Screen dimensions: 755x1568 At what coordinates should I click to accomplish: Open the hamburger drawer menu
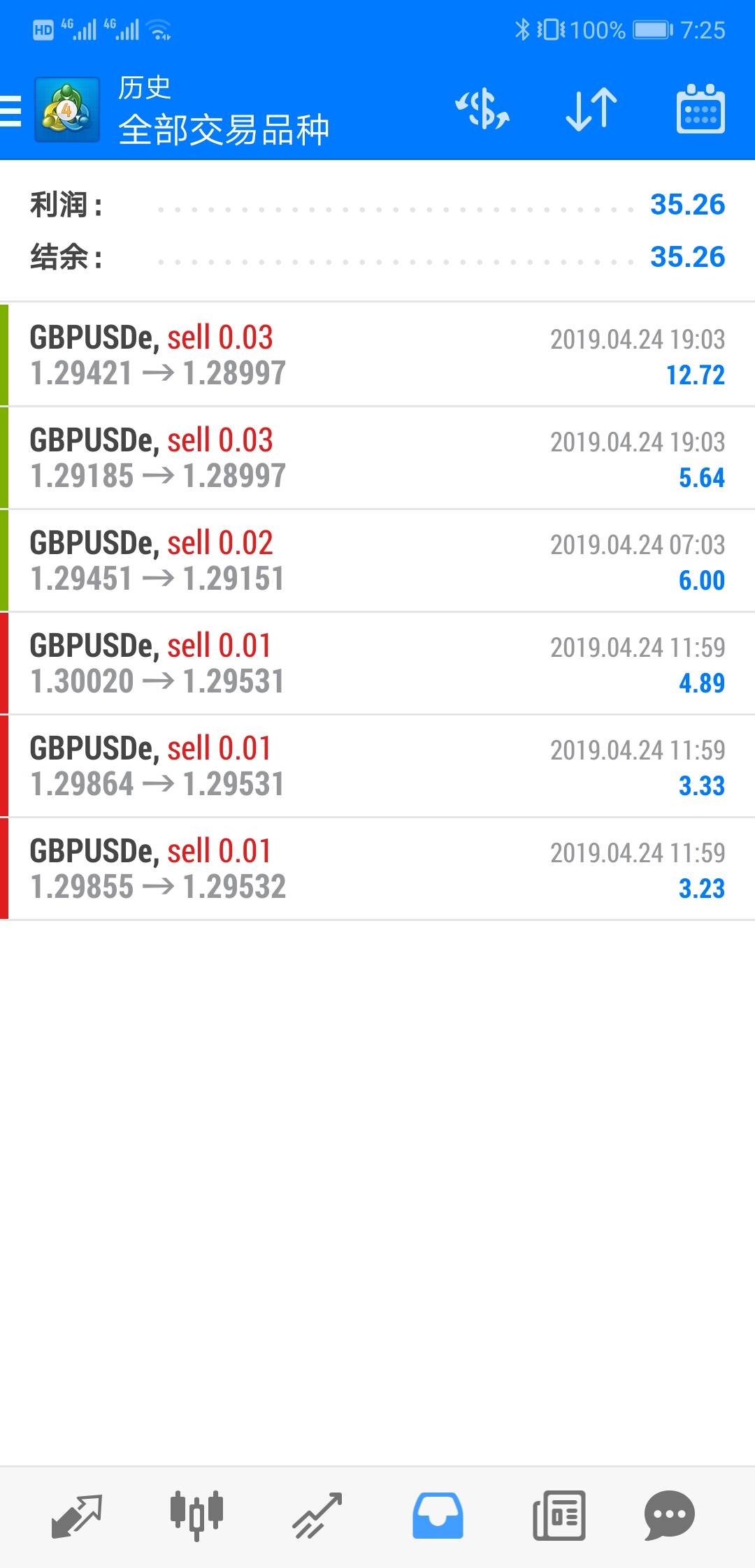(x=10, y=110)
